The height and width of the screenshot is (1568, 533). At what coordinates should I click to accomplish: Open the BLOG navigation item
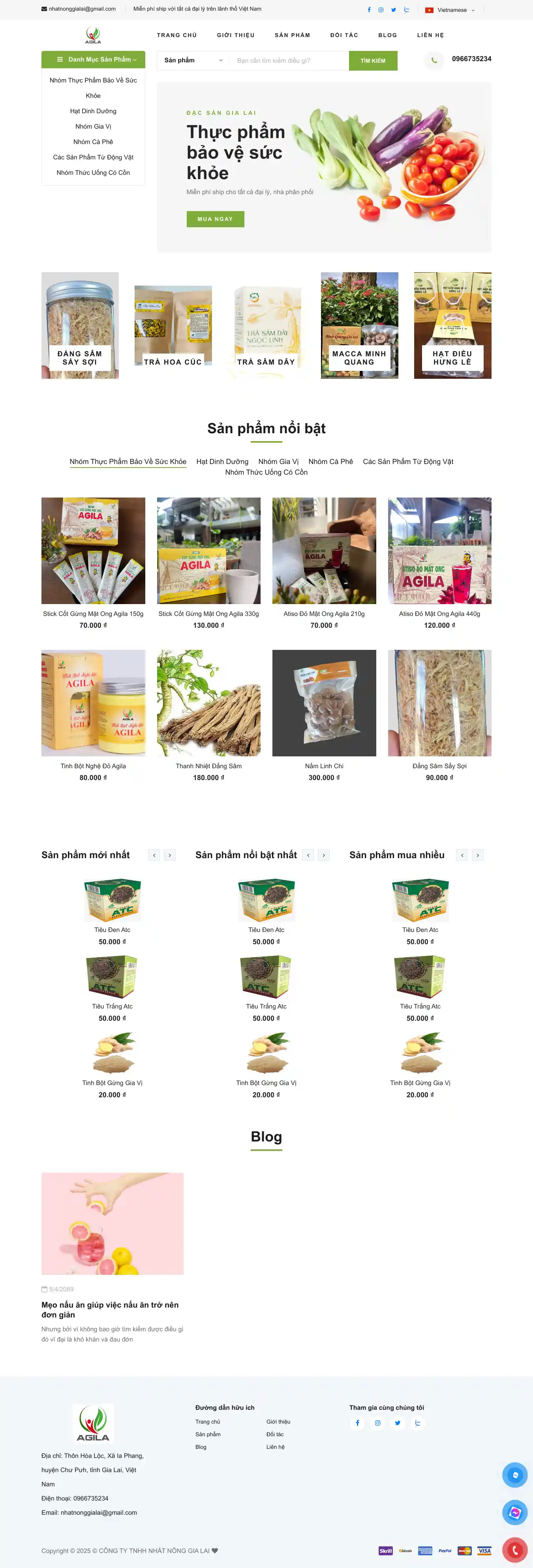(x=387, y=35)
